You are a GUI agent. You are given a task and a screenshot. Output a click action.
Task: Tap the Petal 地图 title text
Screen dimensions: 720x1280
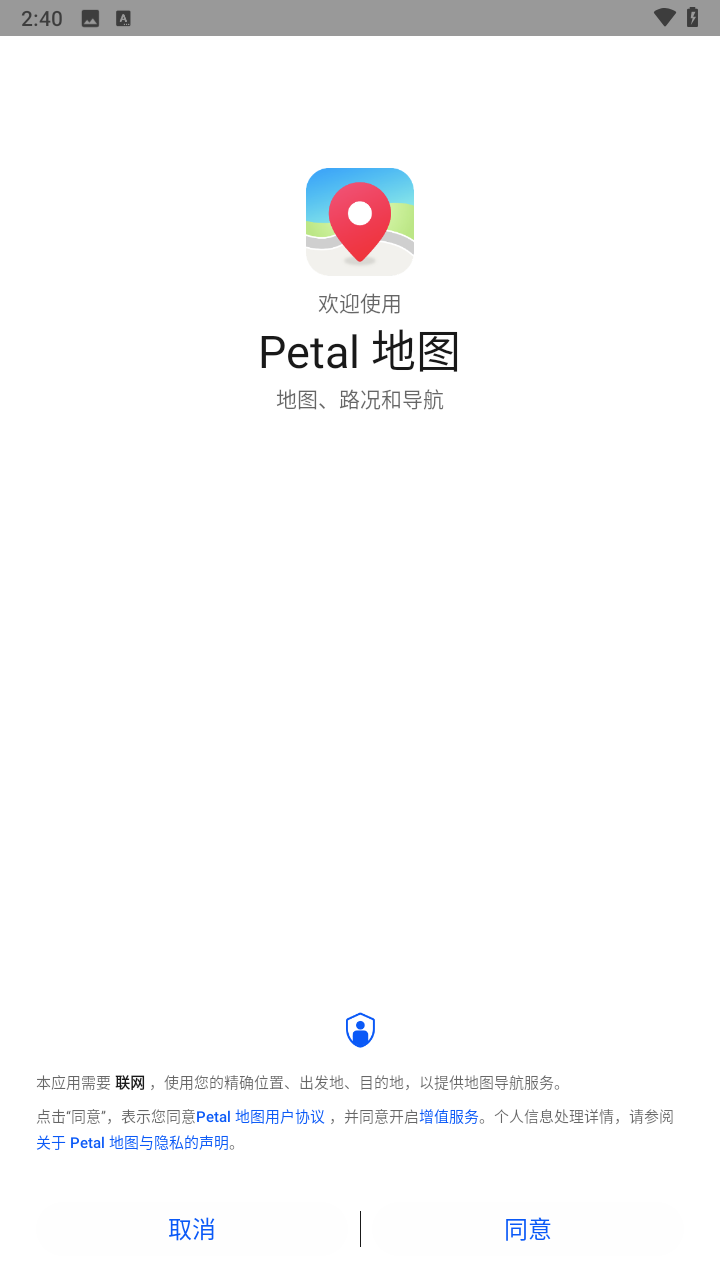point(359,351)
